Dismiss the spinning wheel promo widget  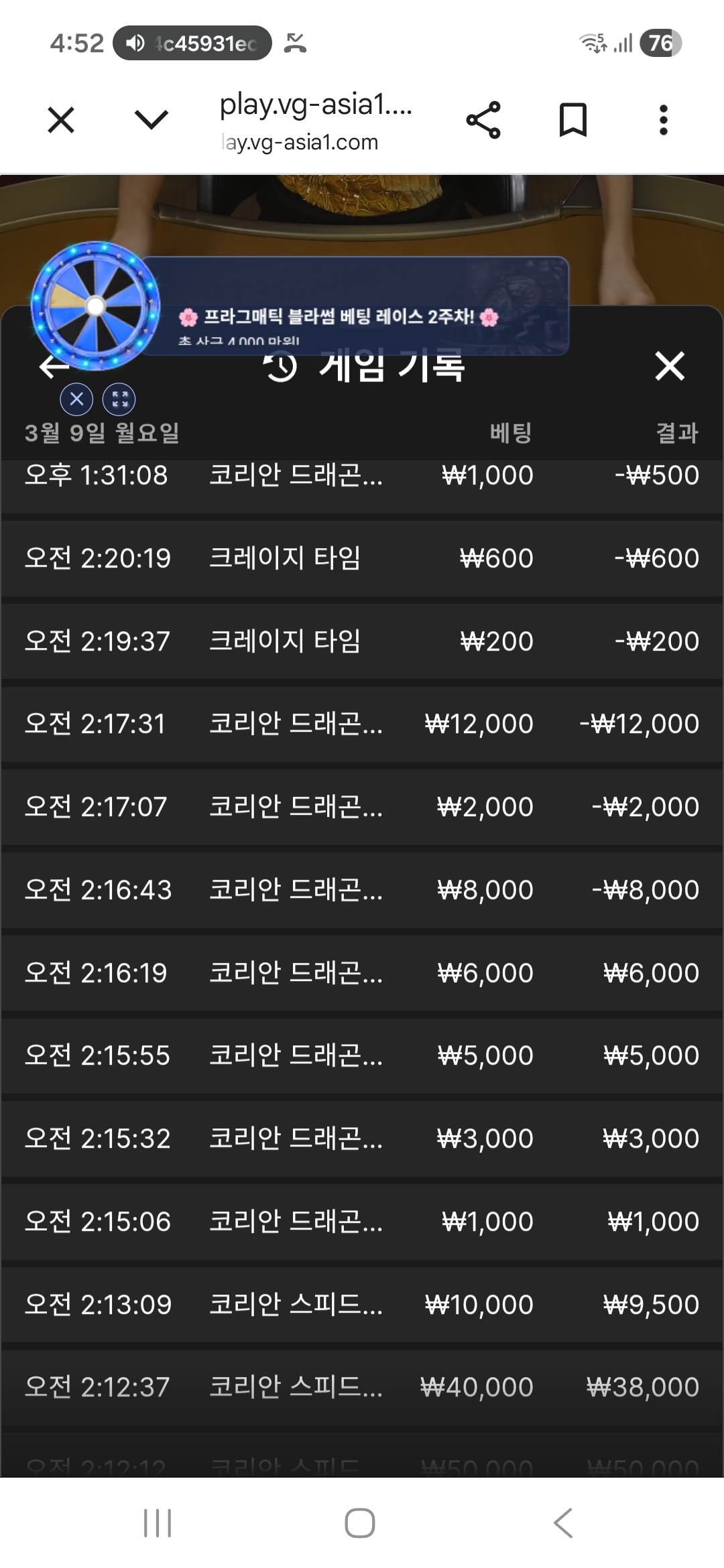click(76, 399)
